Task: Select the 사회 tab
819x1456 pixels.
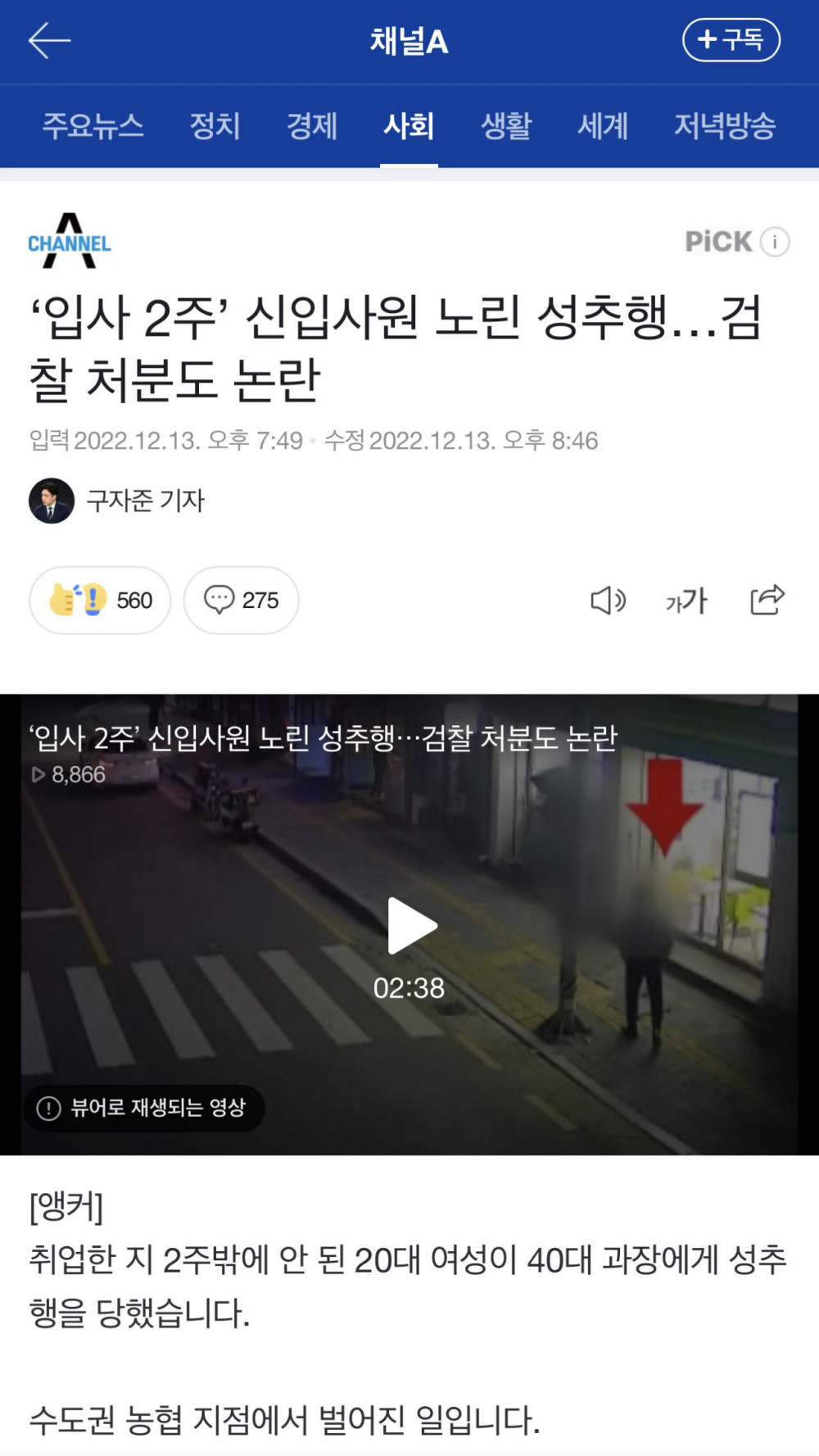Action: pos(409,126)
